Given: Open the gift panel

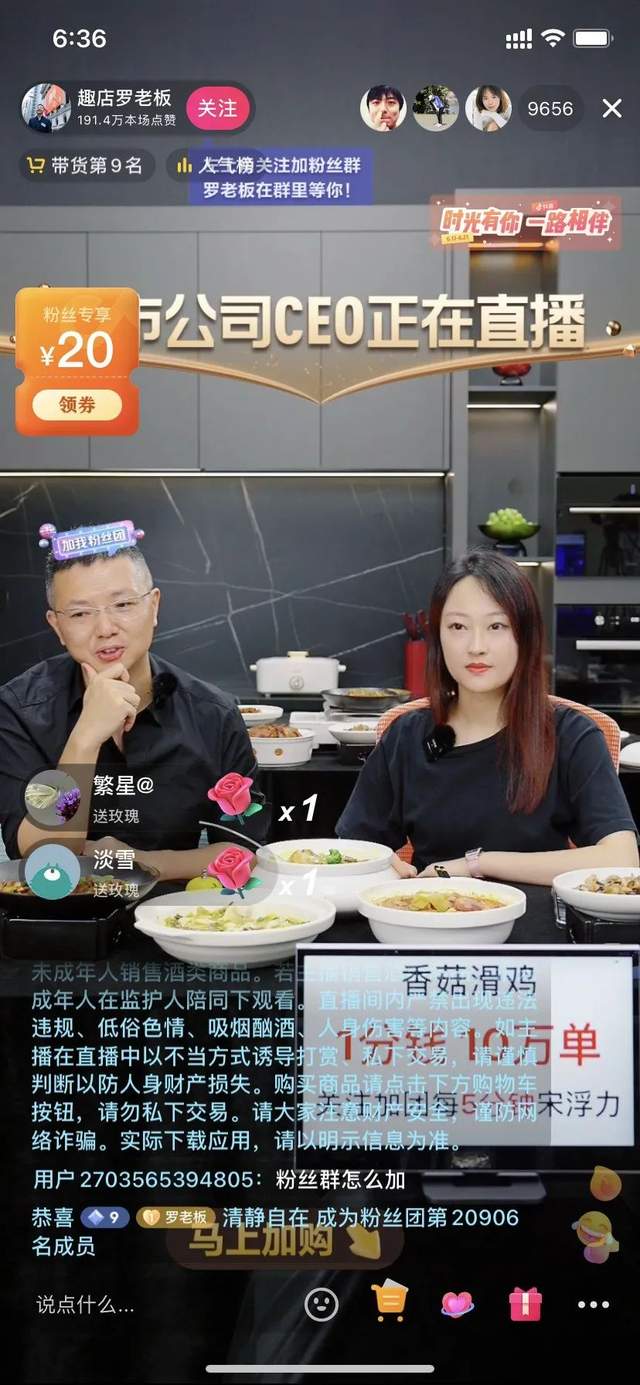Looking at the screenshot, I should point(525,1304).
